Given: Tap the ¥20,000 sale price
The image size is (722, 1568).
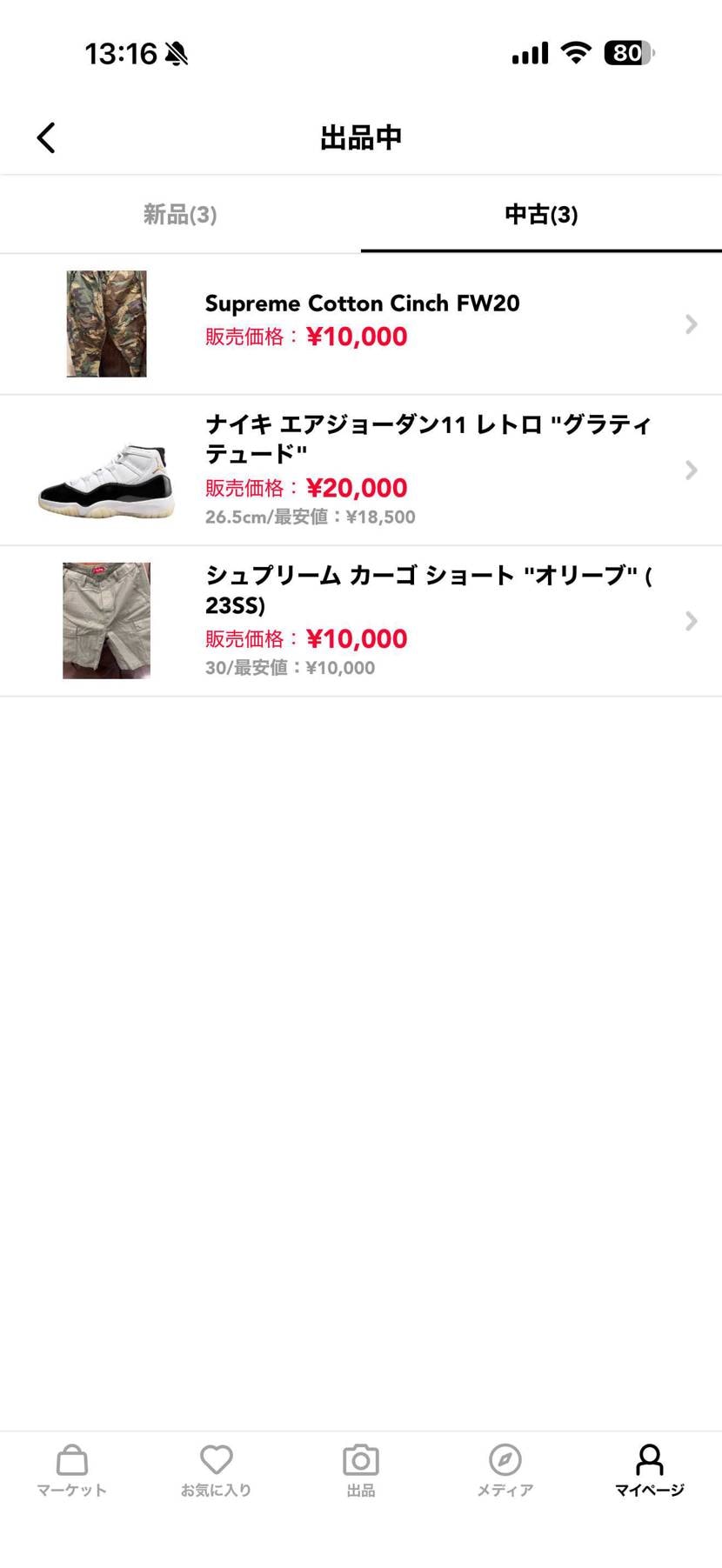Looking at the screenshot, I should point(356,488).
